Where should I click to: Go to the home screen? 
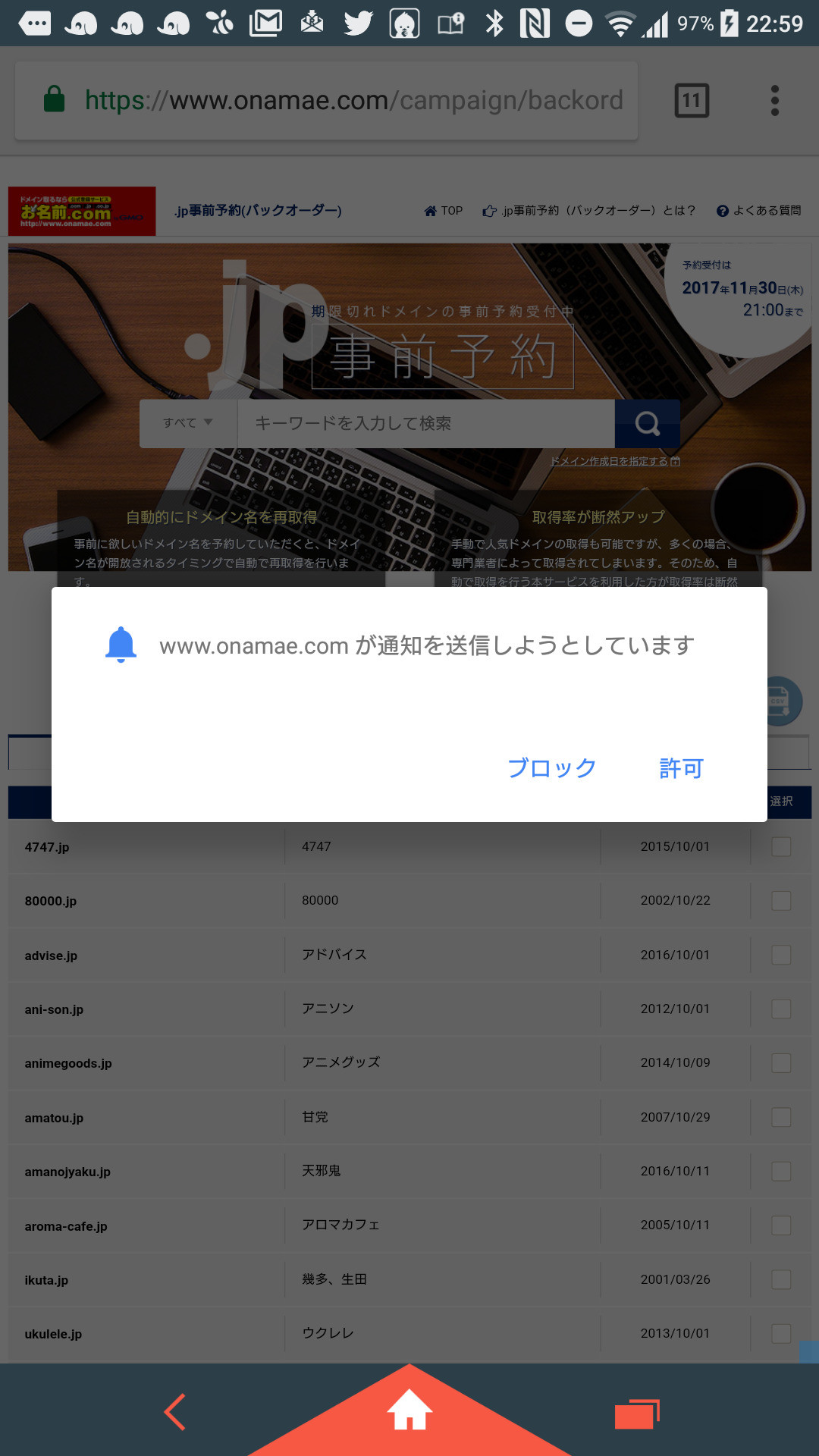click(409, 1412)
